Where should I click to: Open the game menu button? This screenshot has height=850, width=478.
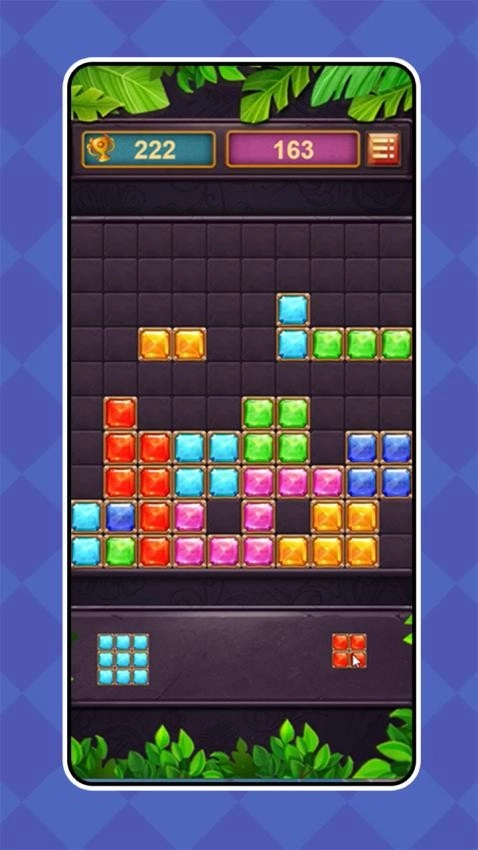[383, 149]
